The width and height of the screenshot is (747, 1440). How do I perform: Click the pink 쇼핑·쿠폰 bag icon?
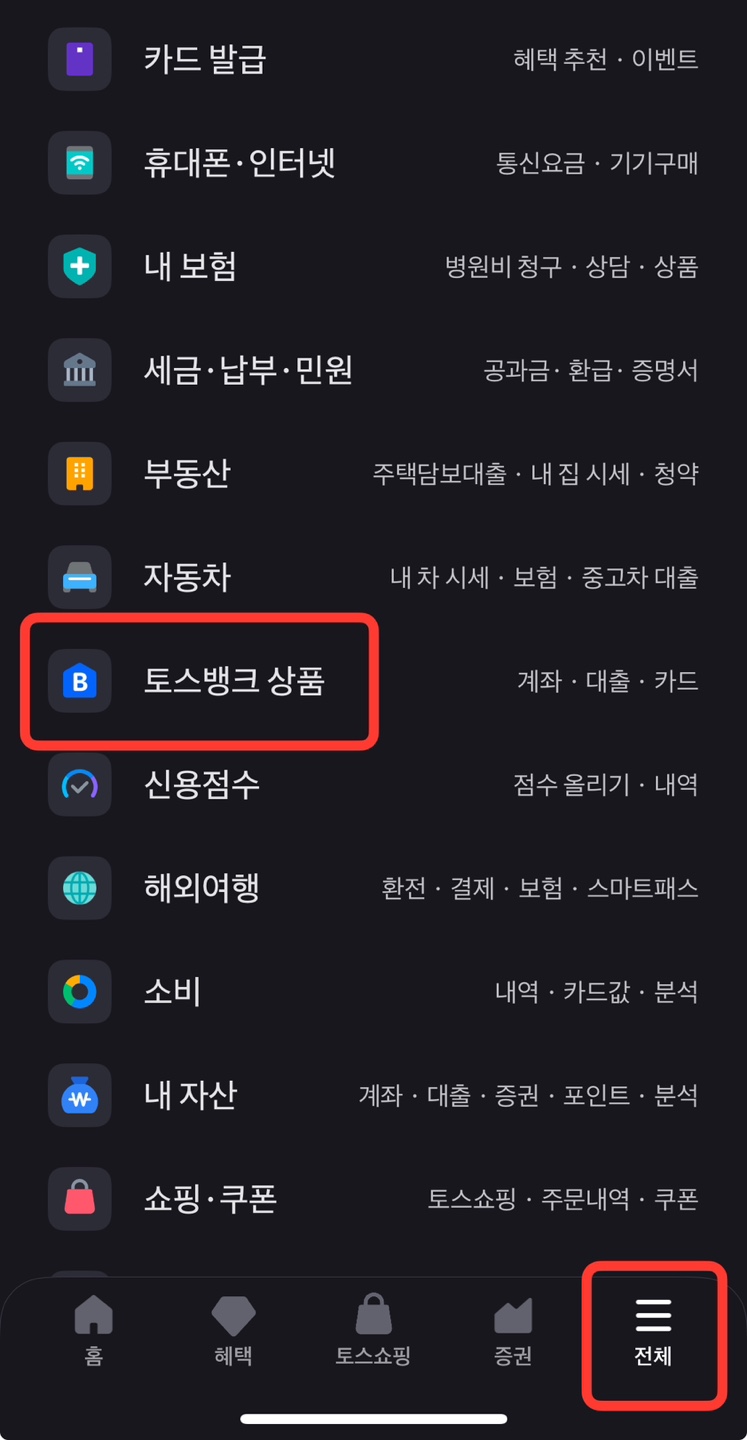(x=79, y=1199)
